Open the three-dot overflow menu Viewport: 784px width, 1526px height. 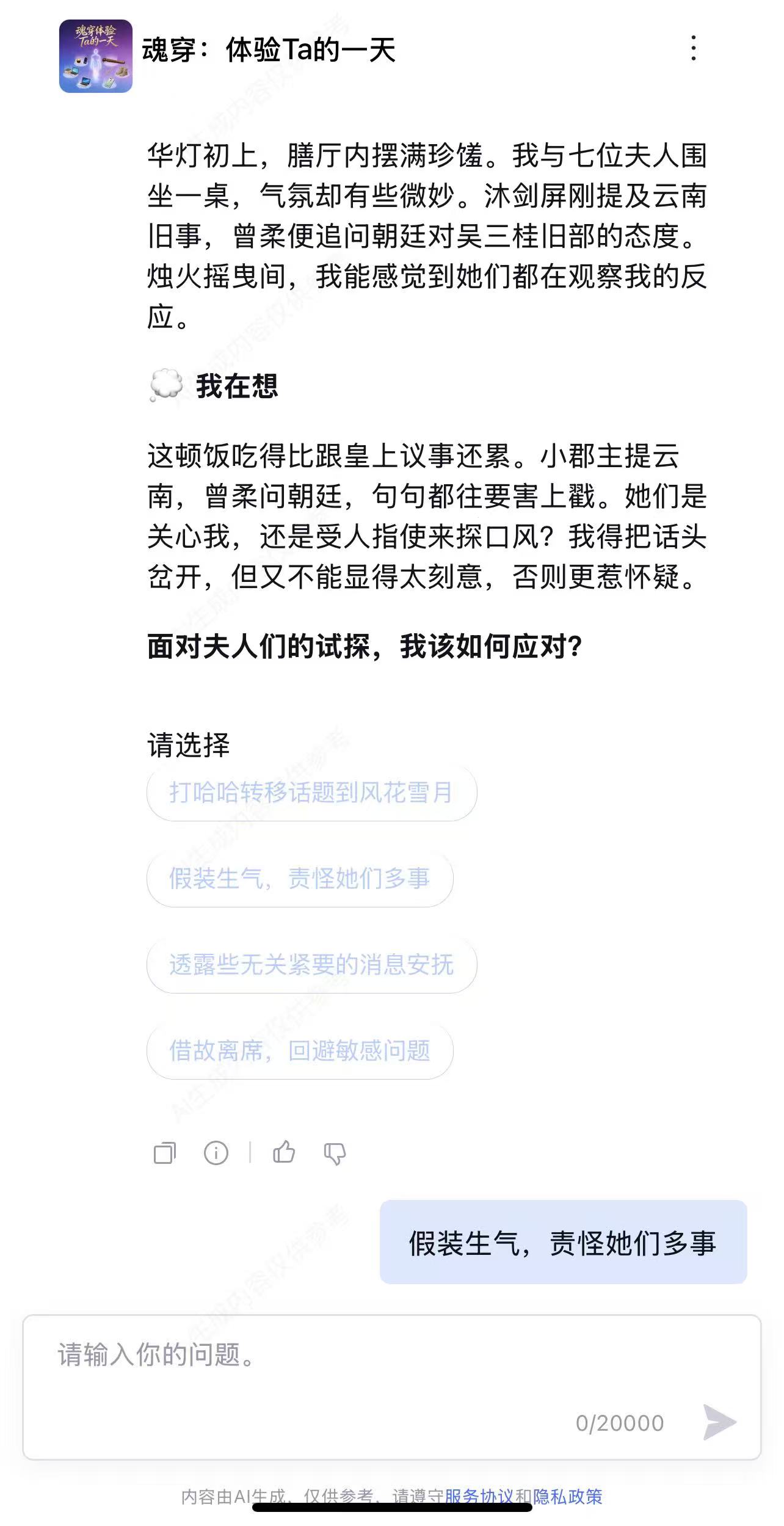[693, 48]
